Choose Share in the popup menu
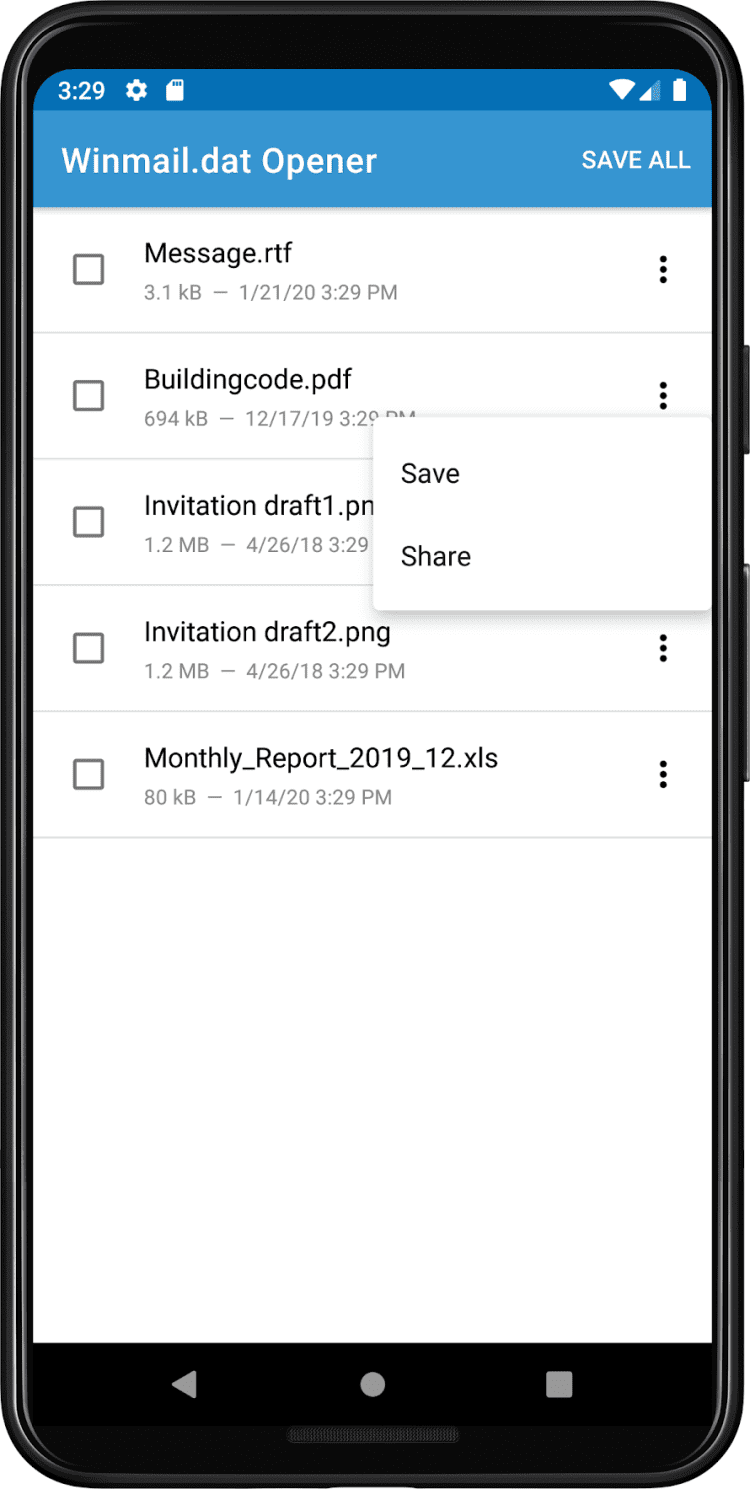This screenshot has width=750, height=1489. click(x=436, y=557)
